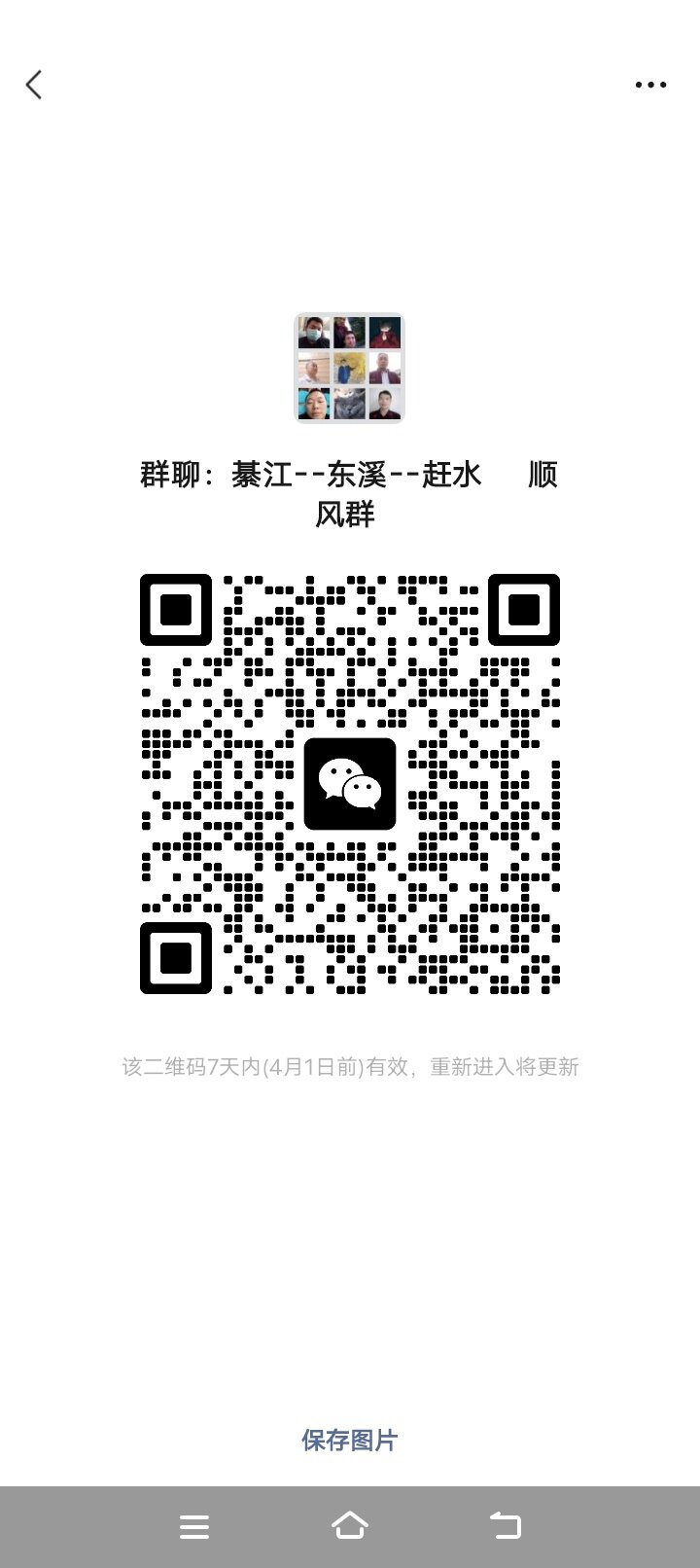Open the three-dot overflow menu
700x1568 pixels.
(650, 85)
